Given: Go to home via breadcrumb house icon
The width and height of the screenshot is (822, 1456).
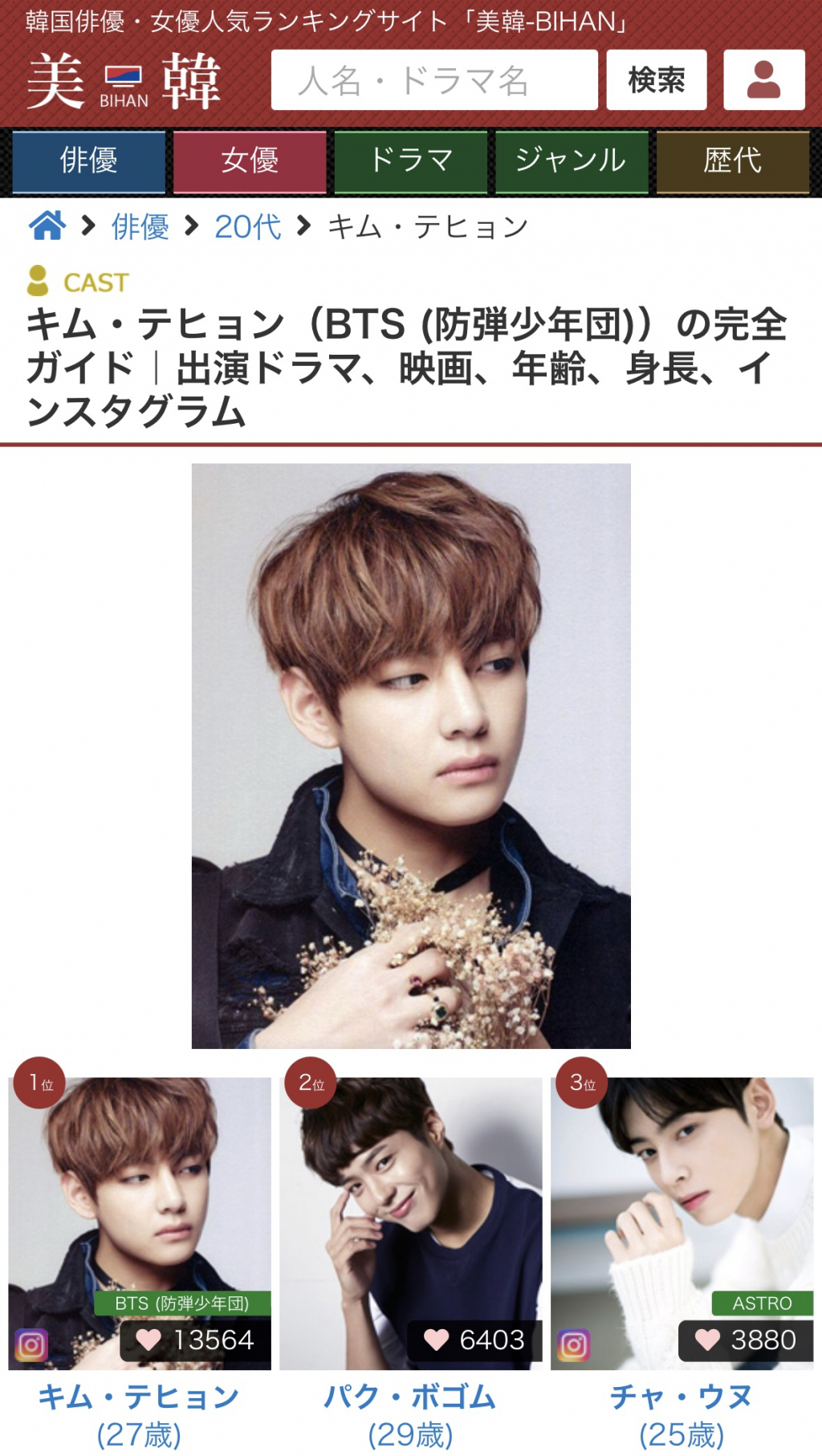Looking at the screenshot, I should (x=47, y=226).
